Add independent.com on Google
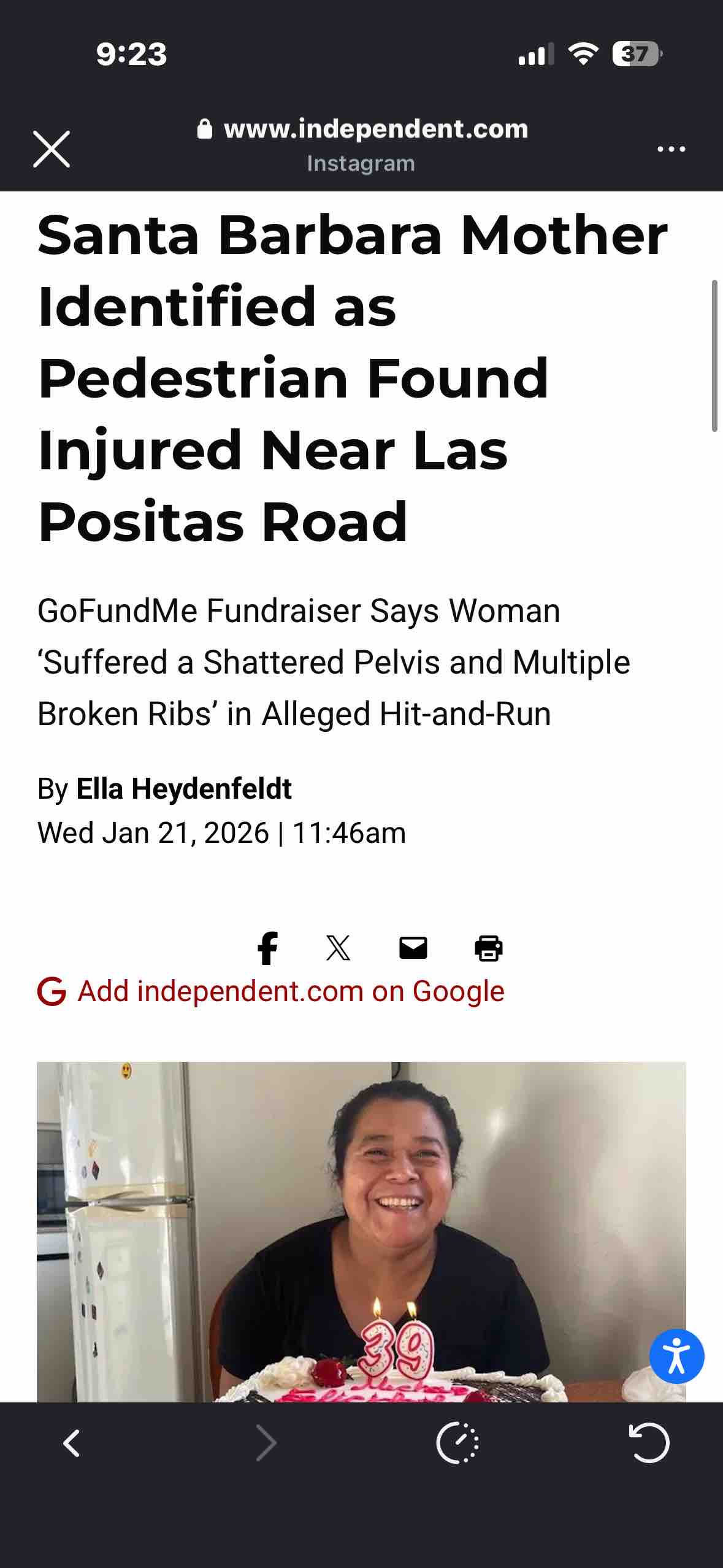 pos(271,991)
